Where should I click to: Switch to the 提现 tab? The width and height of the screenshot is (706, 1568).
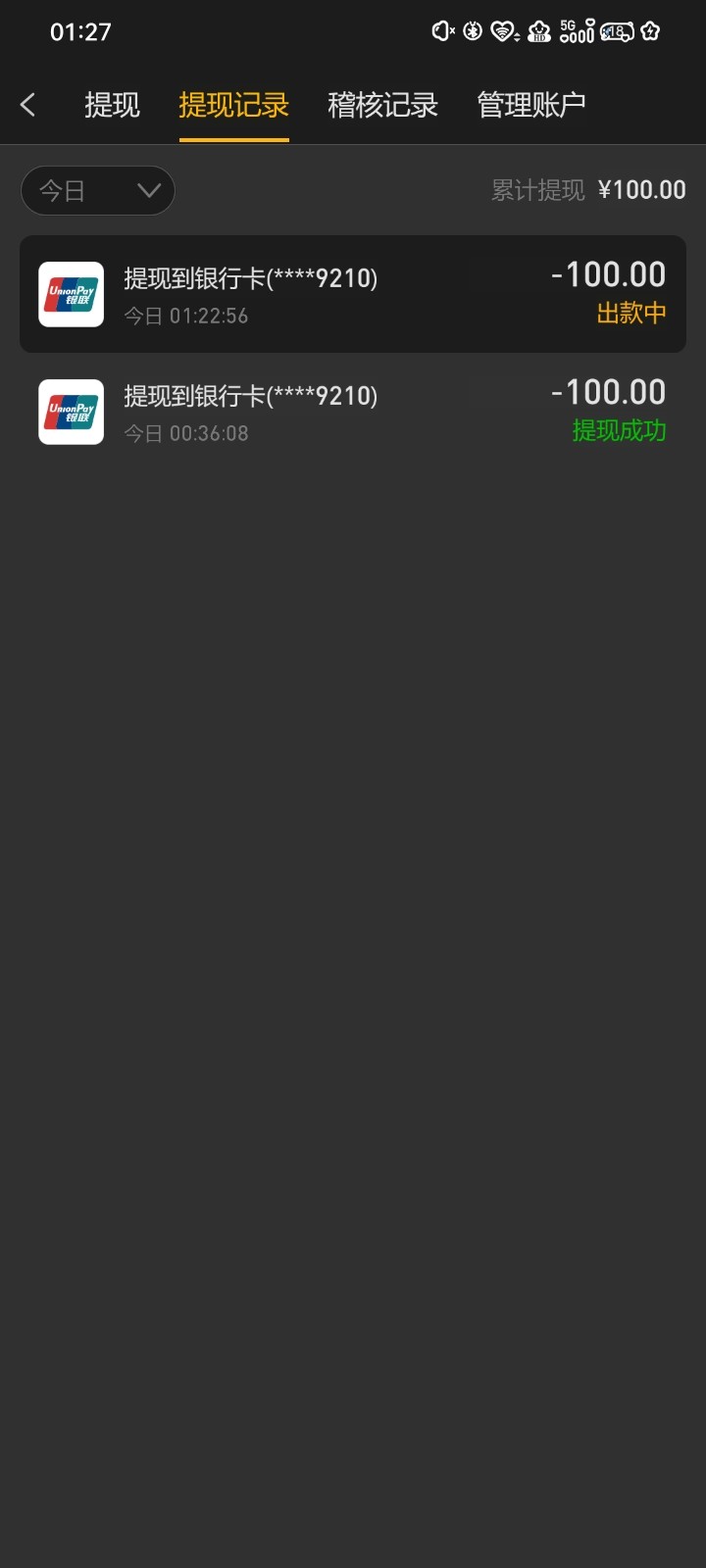coord(112,105)
